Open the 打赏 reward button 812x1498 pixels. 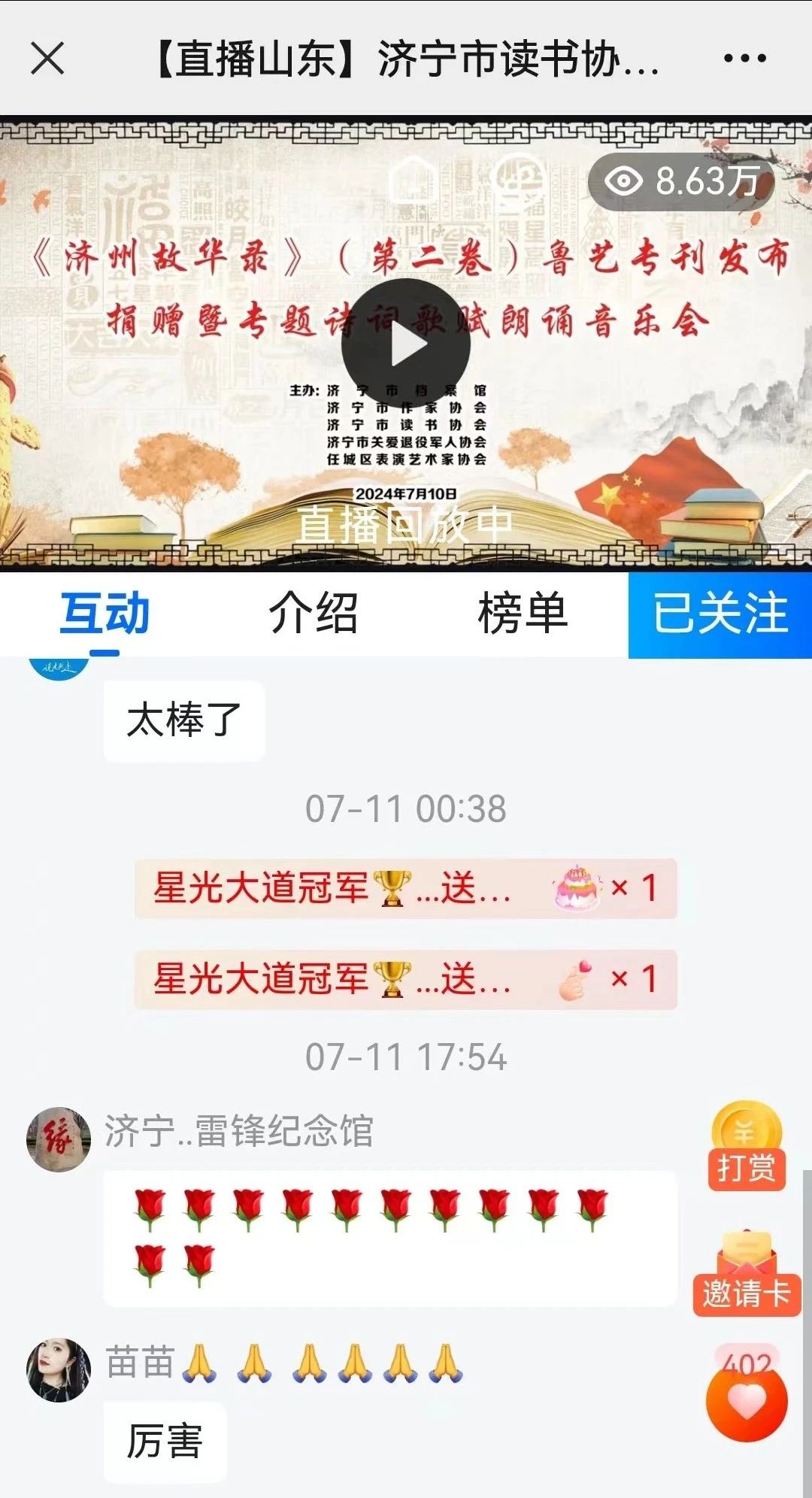[747, 1147]
